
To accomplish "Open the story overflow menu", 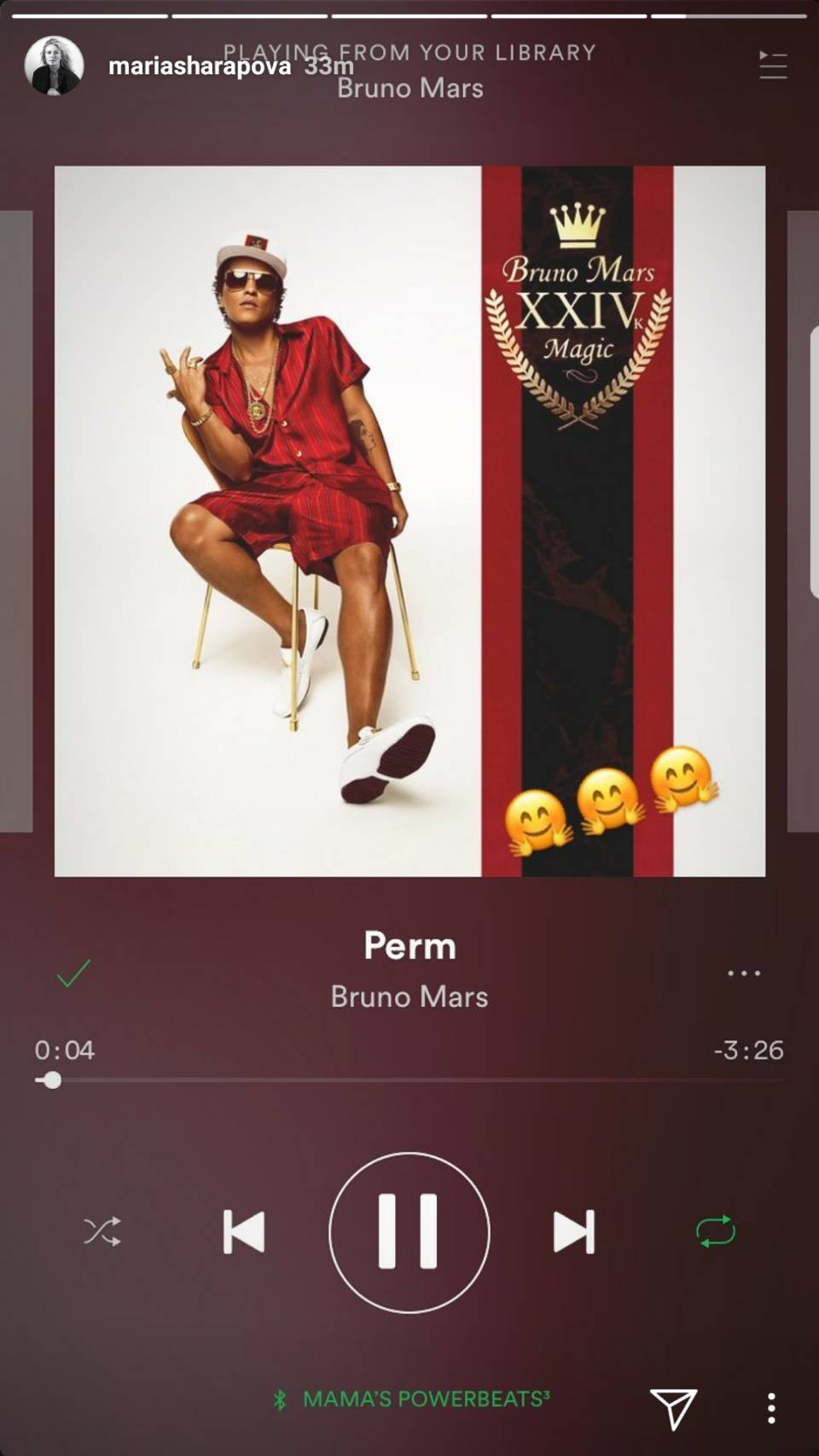I will (771, 1407).
